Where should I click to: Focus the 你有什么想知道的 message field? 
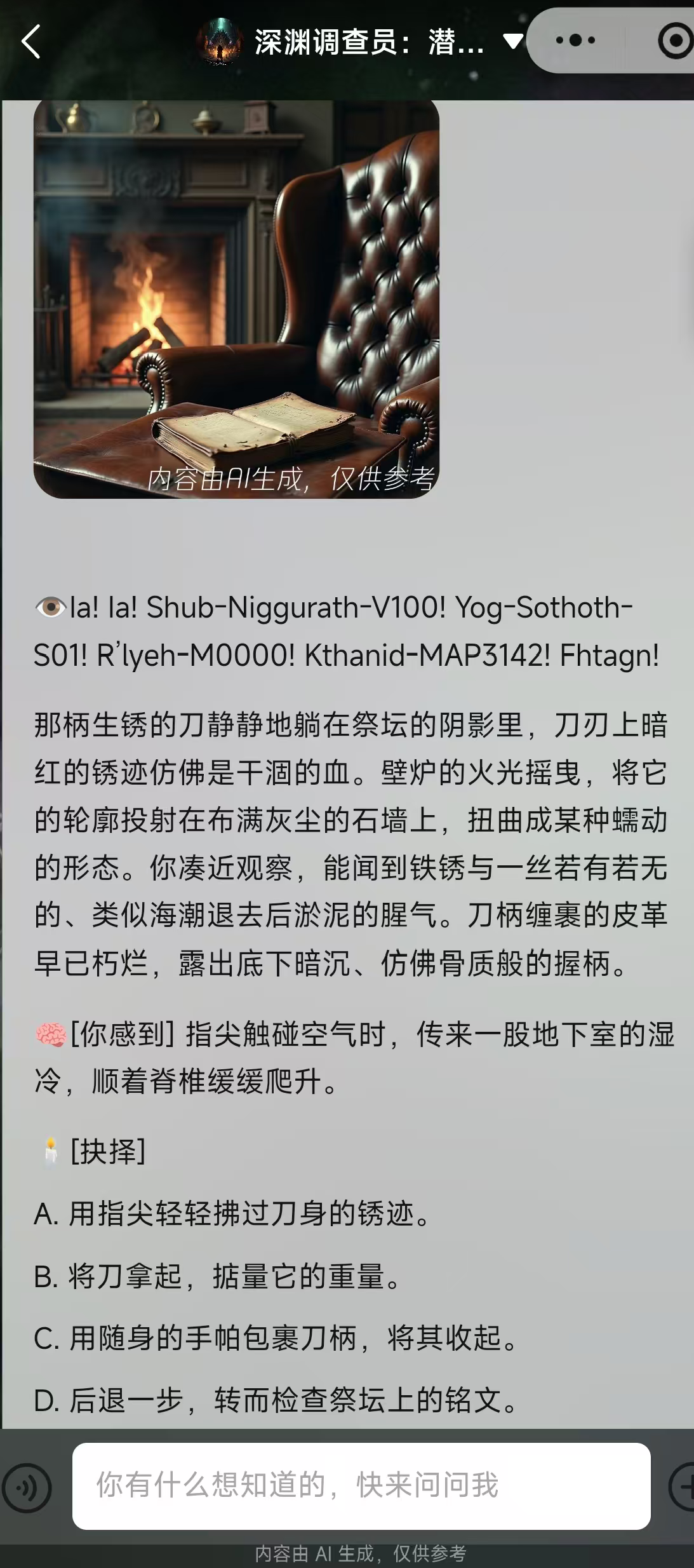point(361,1486)
